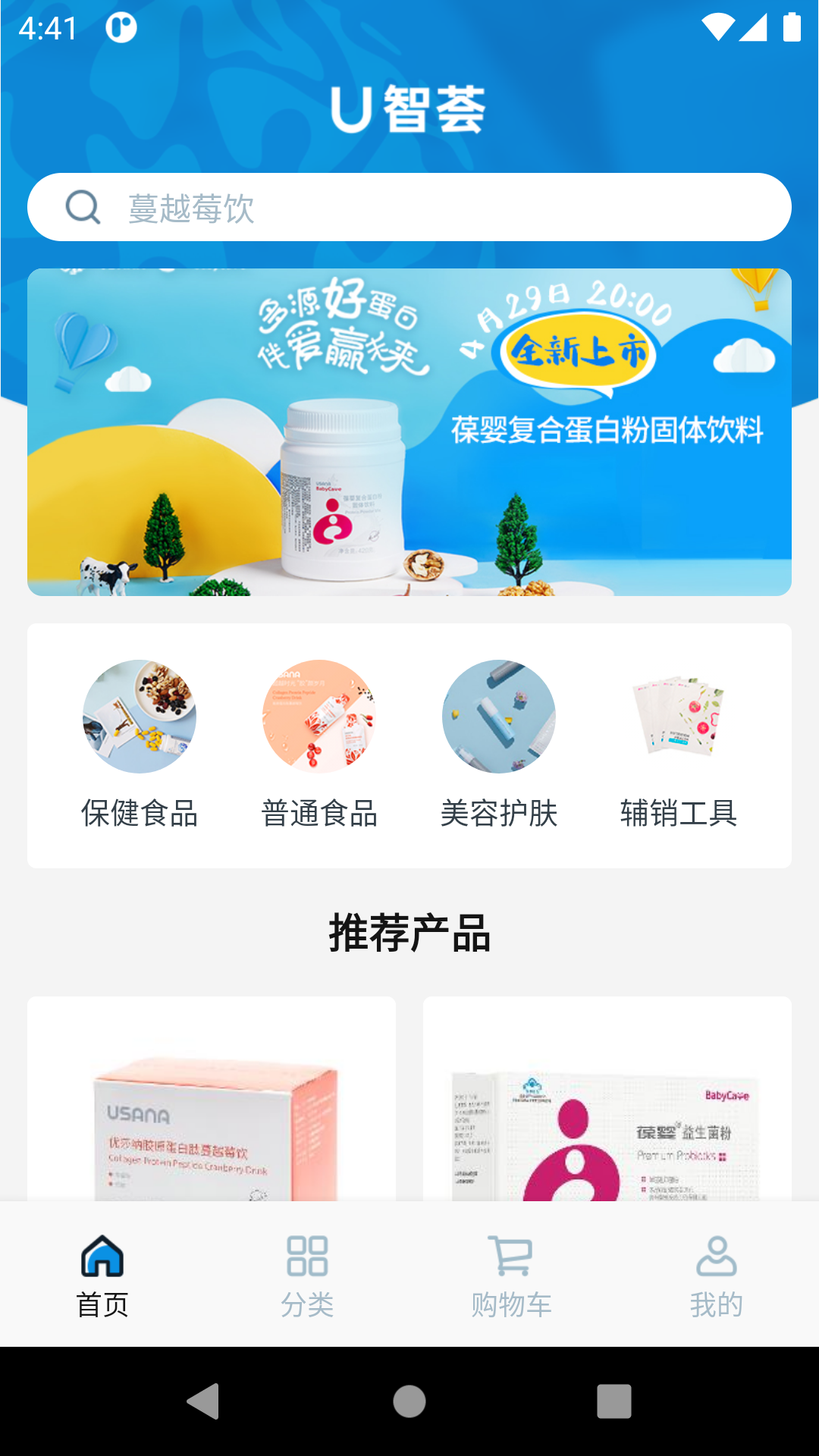Tap the 蔓越莓饮 search box
Viewport: 819px width, 1456px height.
(409, 207)
